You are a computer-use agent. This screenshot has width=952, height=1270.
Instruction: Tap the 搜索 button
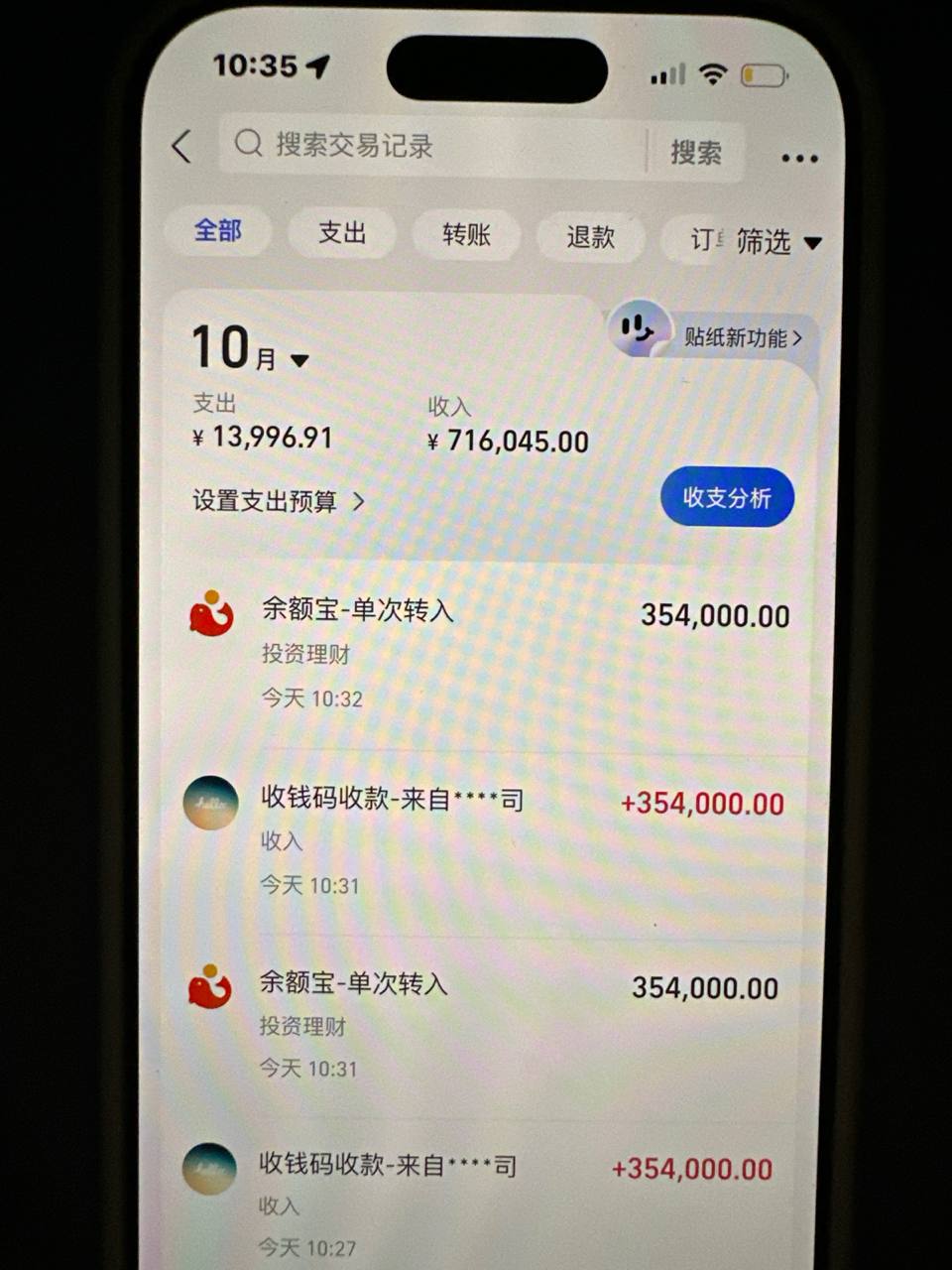[x=695, y=152]
